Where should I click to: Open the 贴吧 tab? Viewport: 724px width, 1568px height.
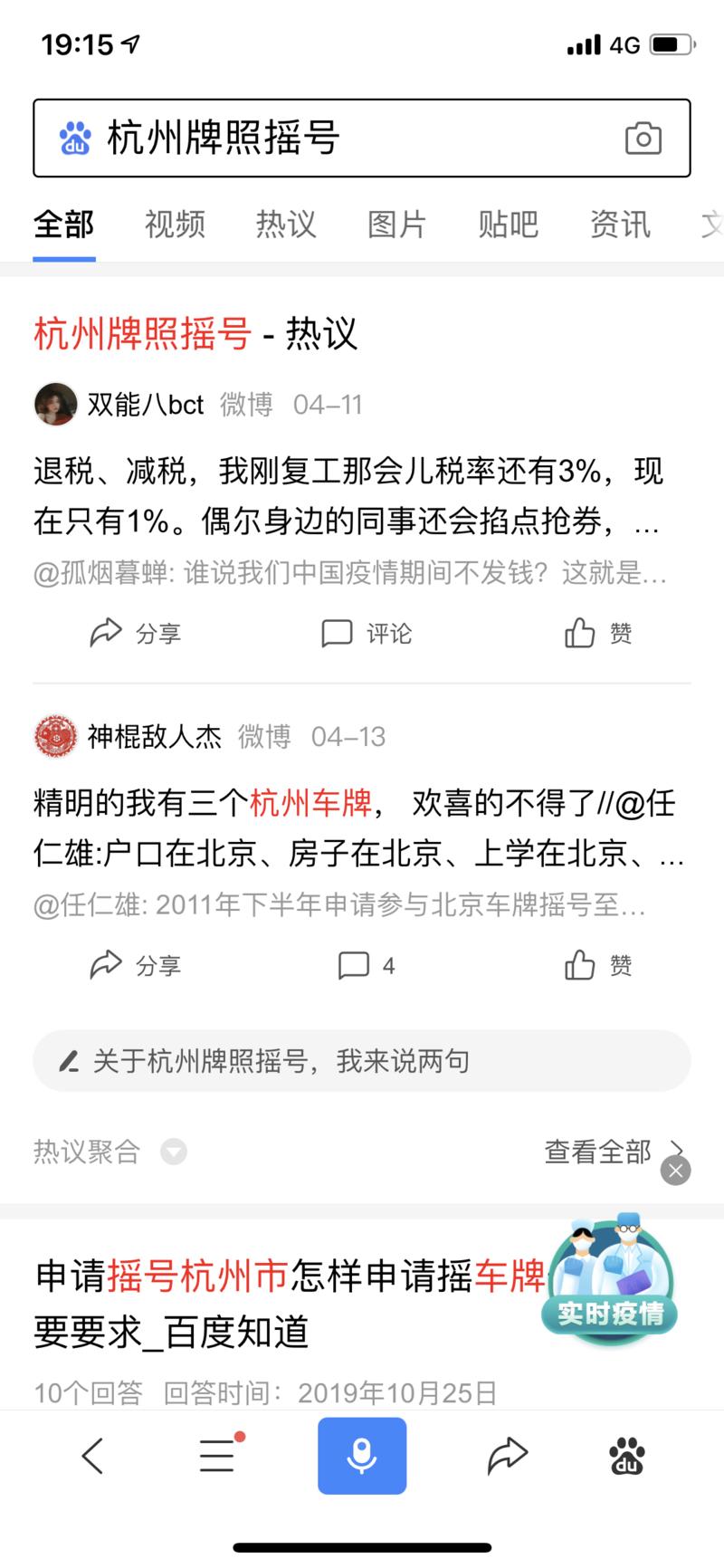pyautogui.click(x=509, y=225)
